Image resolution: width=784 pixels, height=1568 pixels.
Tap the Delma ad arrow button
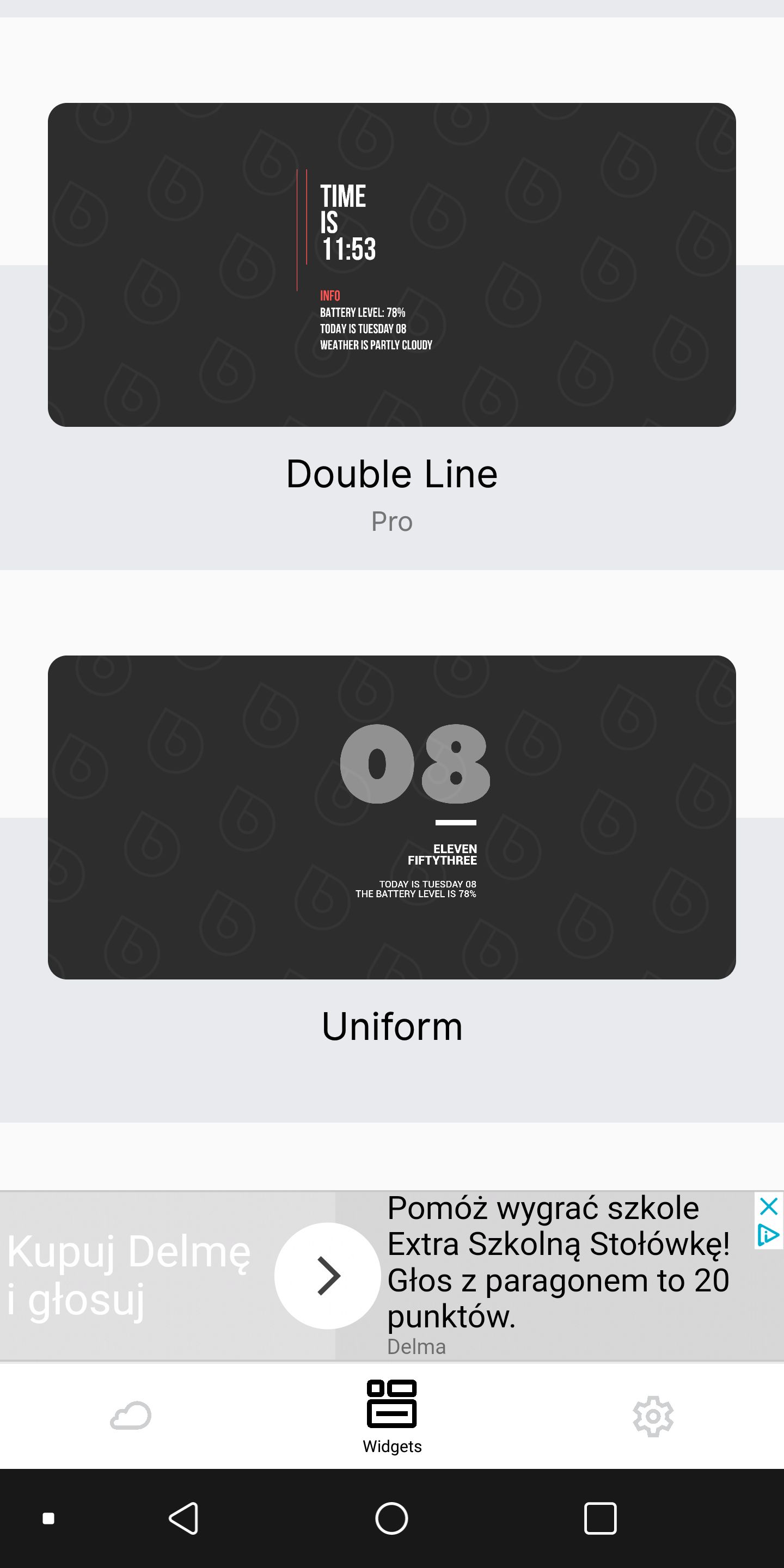click(x=327, y=1275)
